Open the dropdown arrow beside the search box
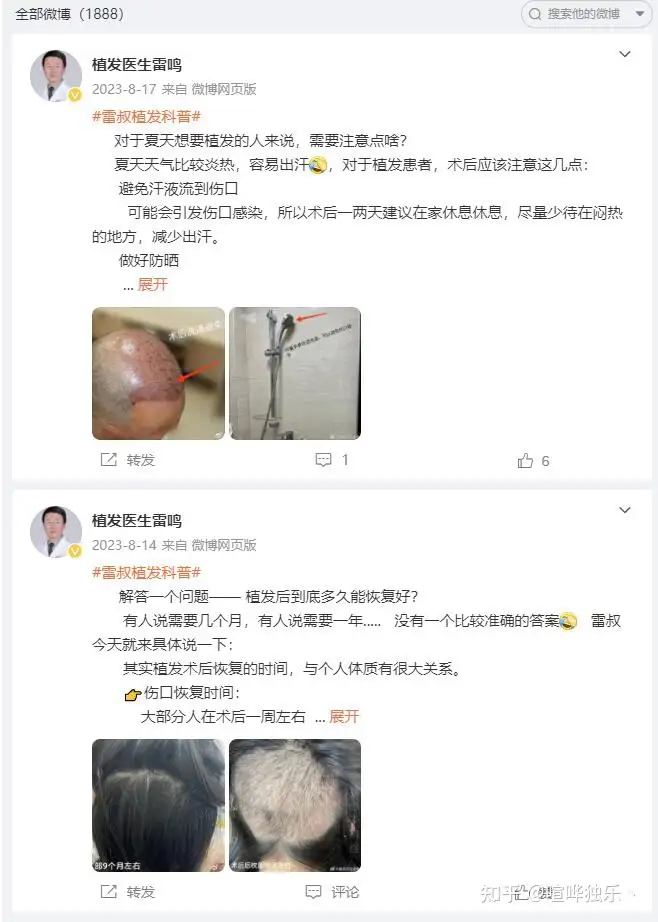658x922 pixels. click(639, 14)
